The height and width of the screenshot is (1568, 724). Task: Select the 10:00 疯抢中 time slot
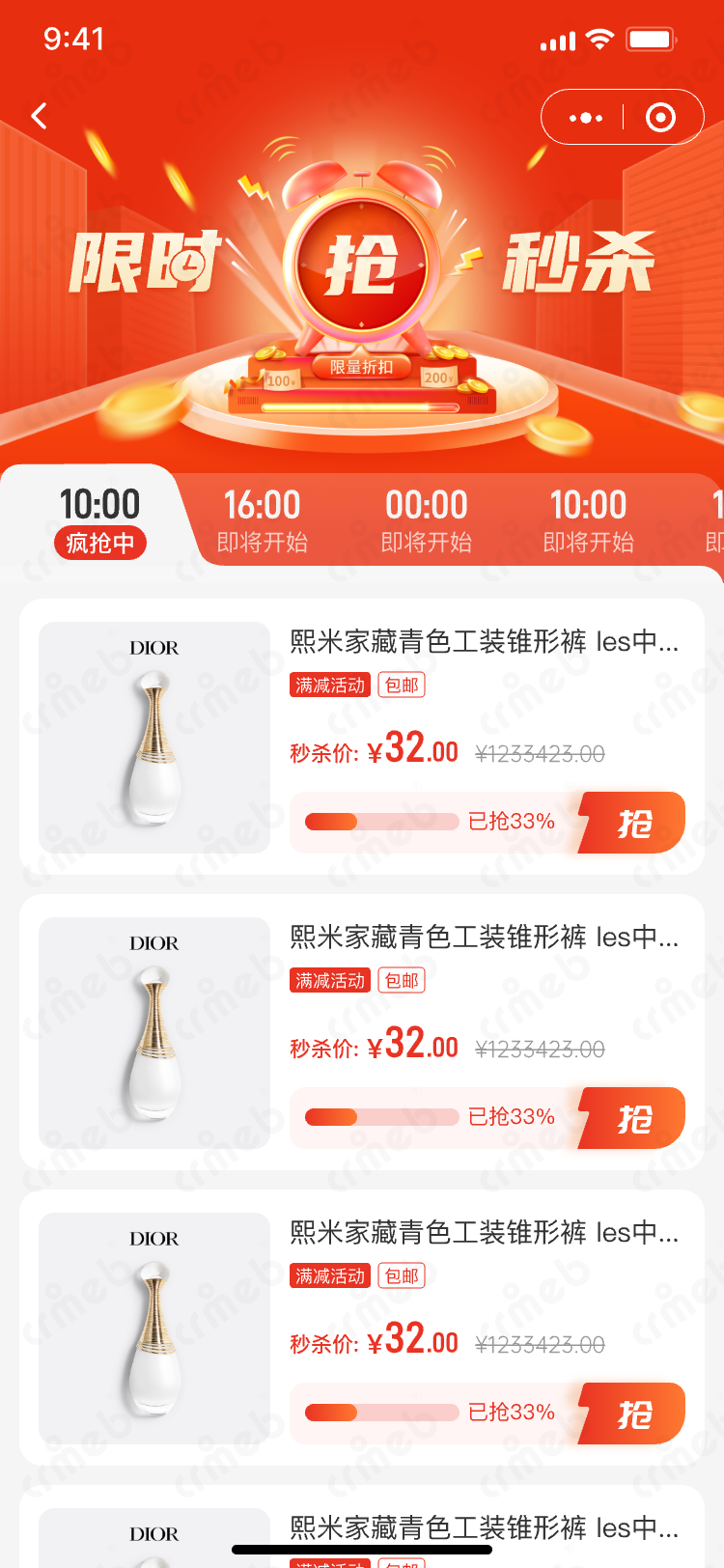point(100,522)
